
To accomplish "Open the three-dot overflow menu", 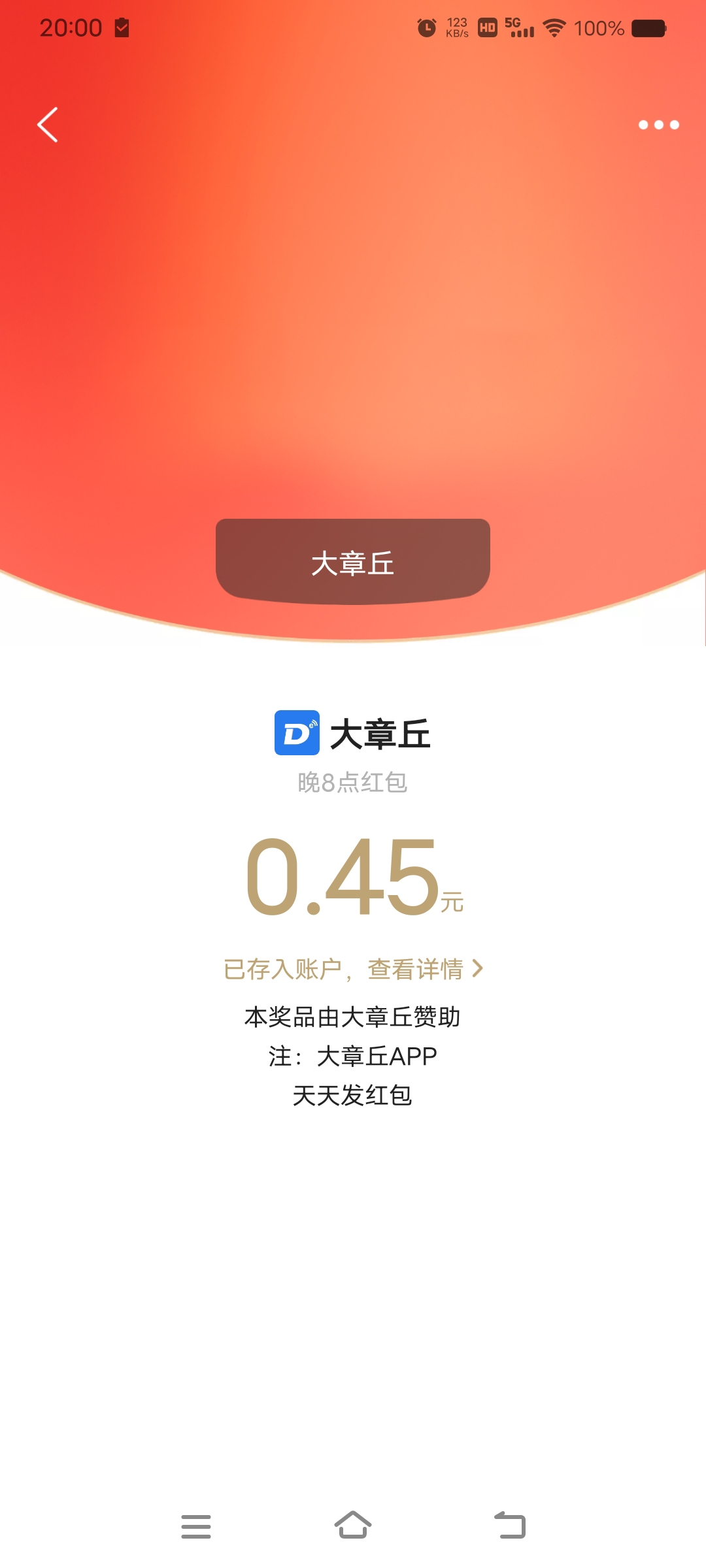I will pos(658,125).
